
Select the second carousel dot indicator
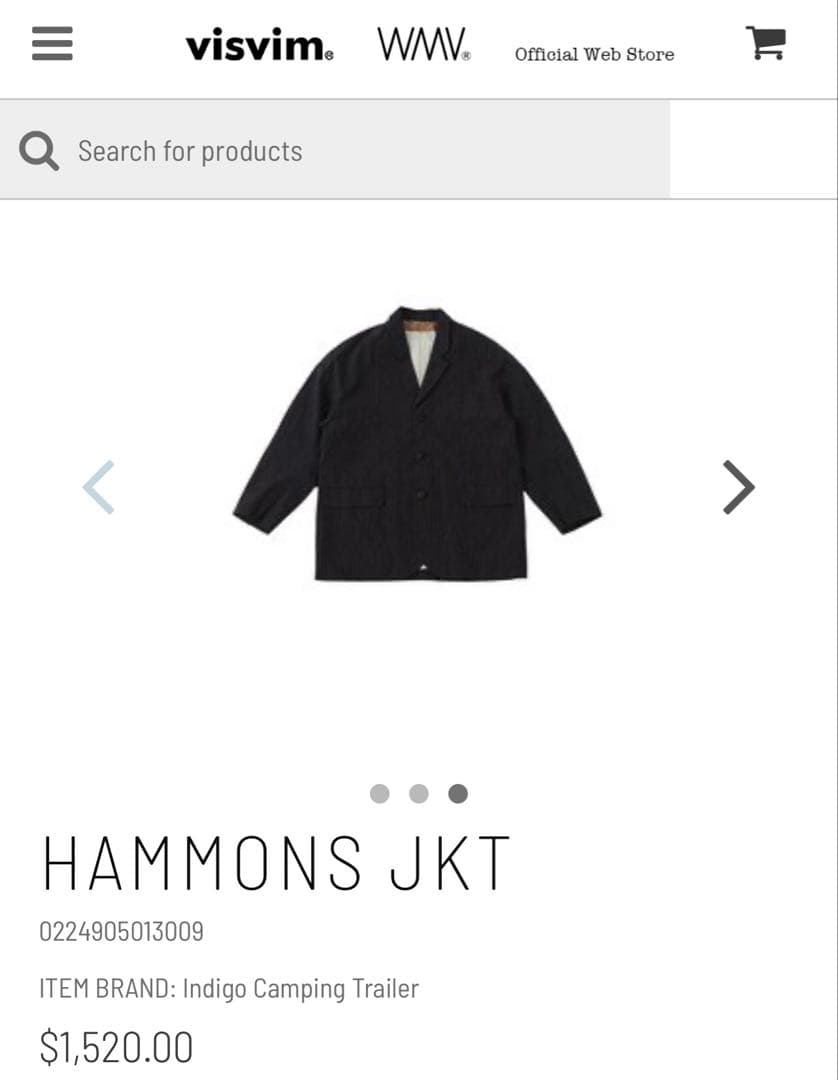418,794
